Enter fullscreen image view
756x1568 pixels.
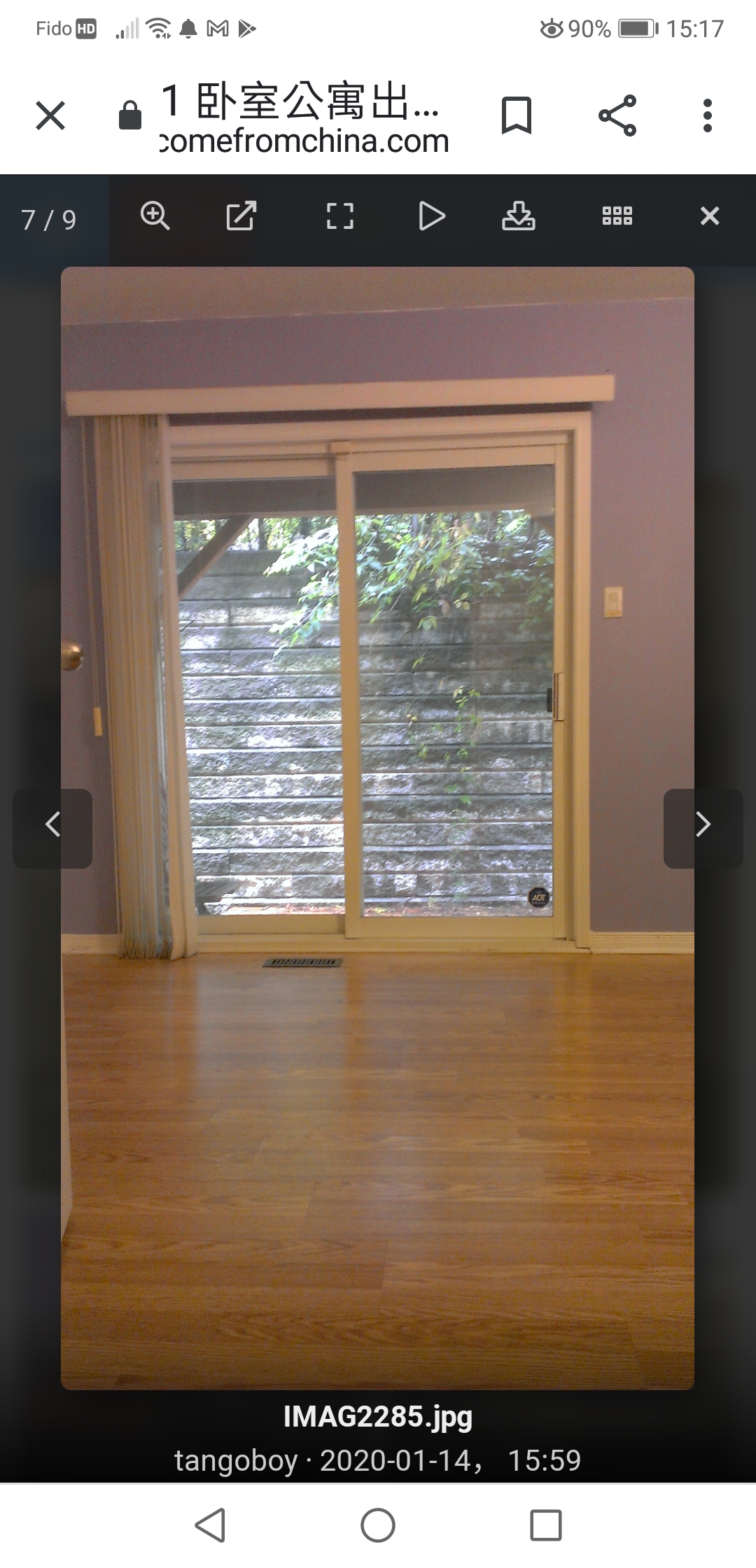[x=340, y=216]
